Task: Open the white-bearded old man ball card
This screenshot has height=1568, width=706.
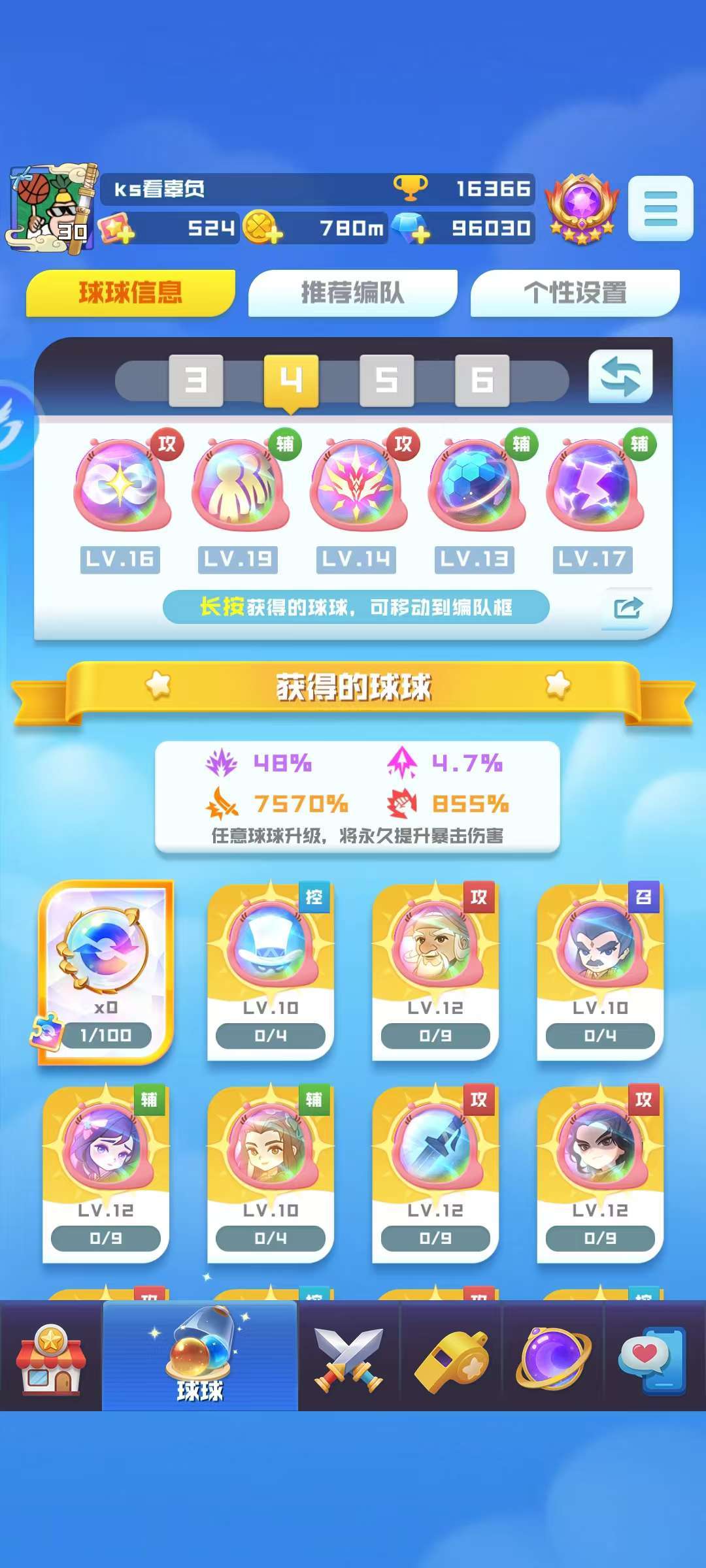Action: click(x=435, y=972)
